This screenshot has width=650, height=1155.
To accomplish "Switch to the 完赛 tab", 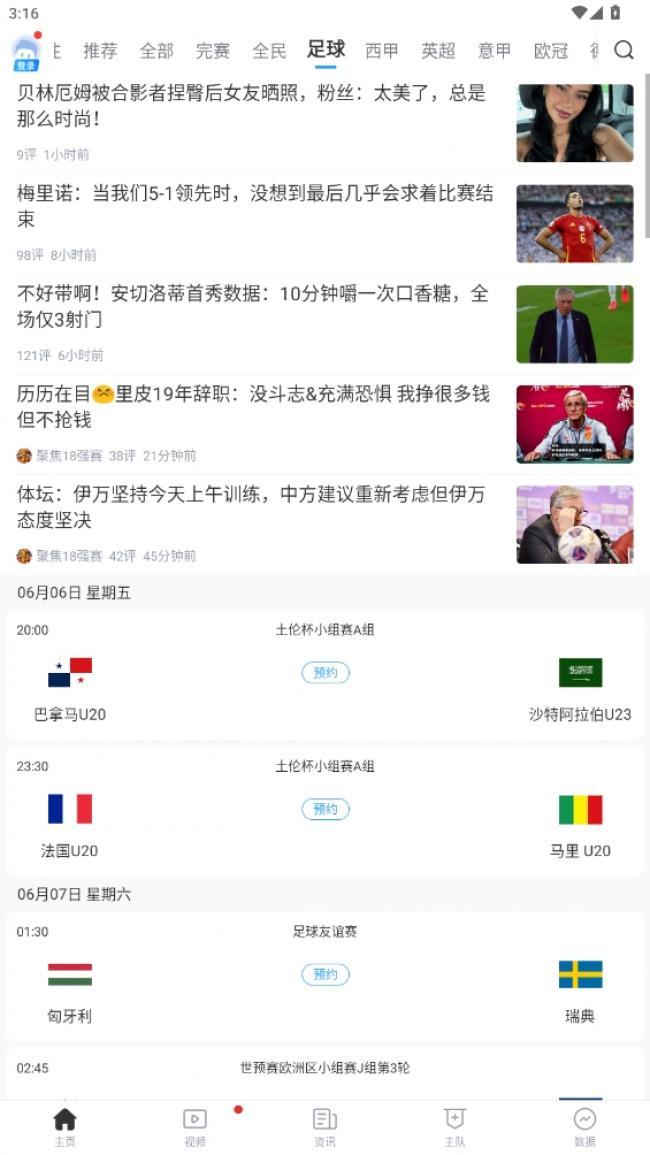I will [x=213, y=51].
